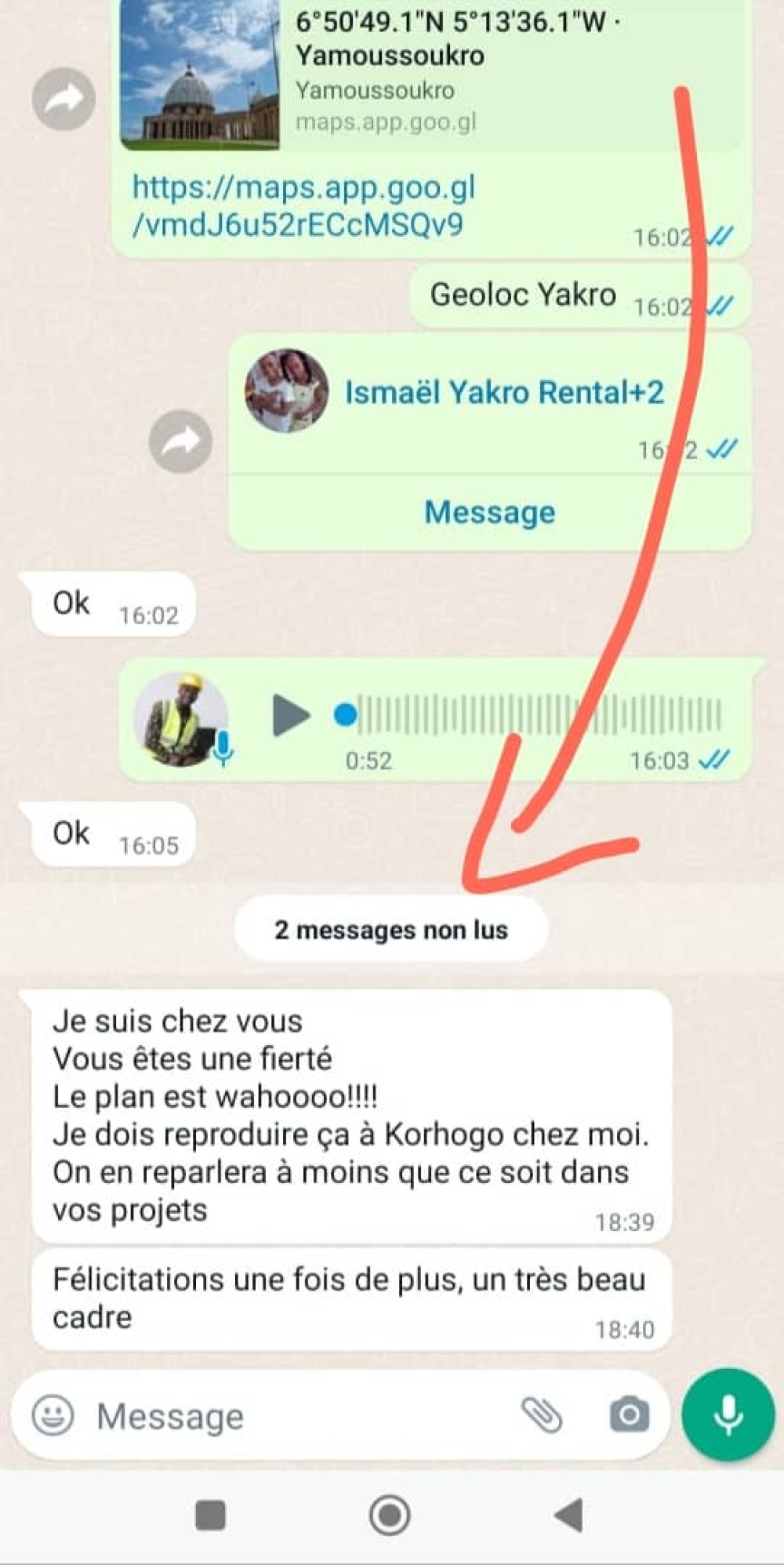Go to the home screen
This screenshot has width=784, height=1565.
click(x=390, y=1515)
